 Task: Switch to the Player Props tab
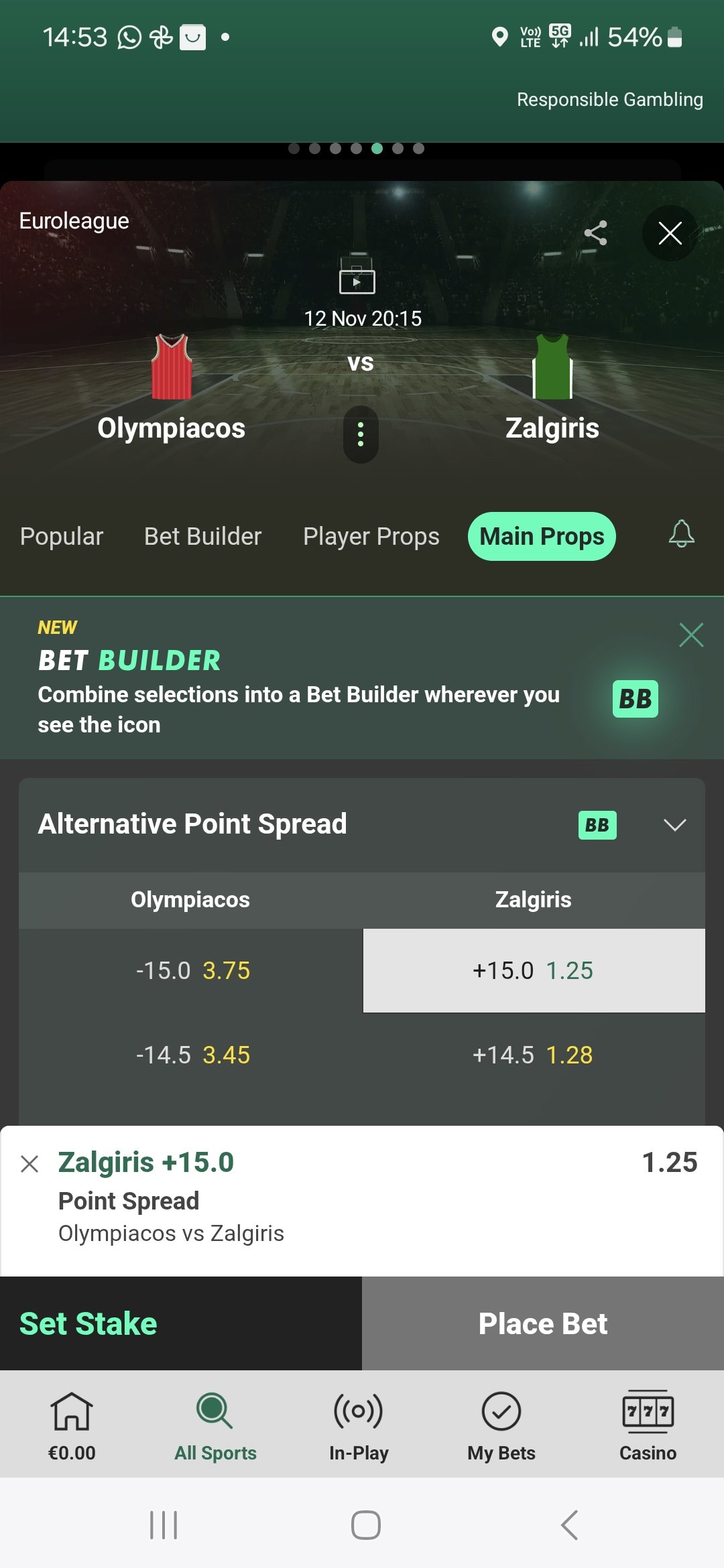click(371, 537)
